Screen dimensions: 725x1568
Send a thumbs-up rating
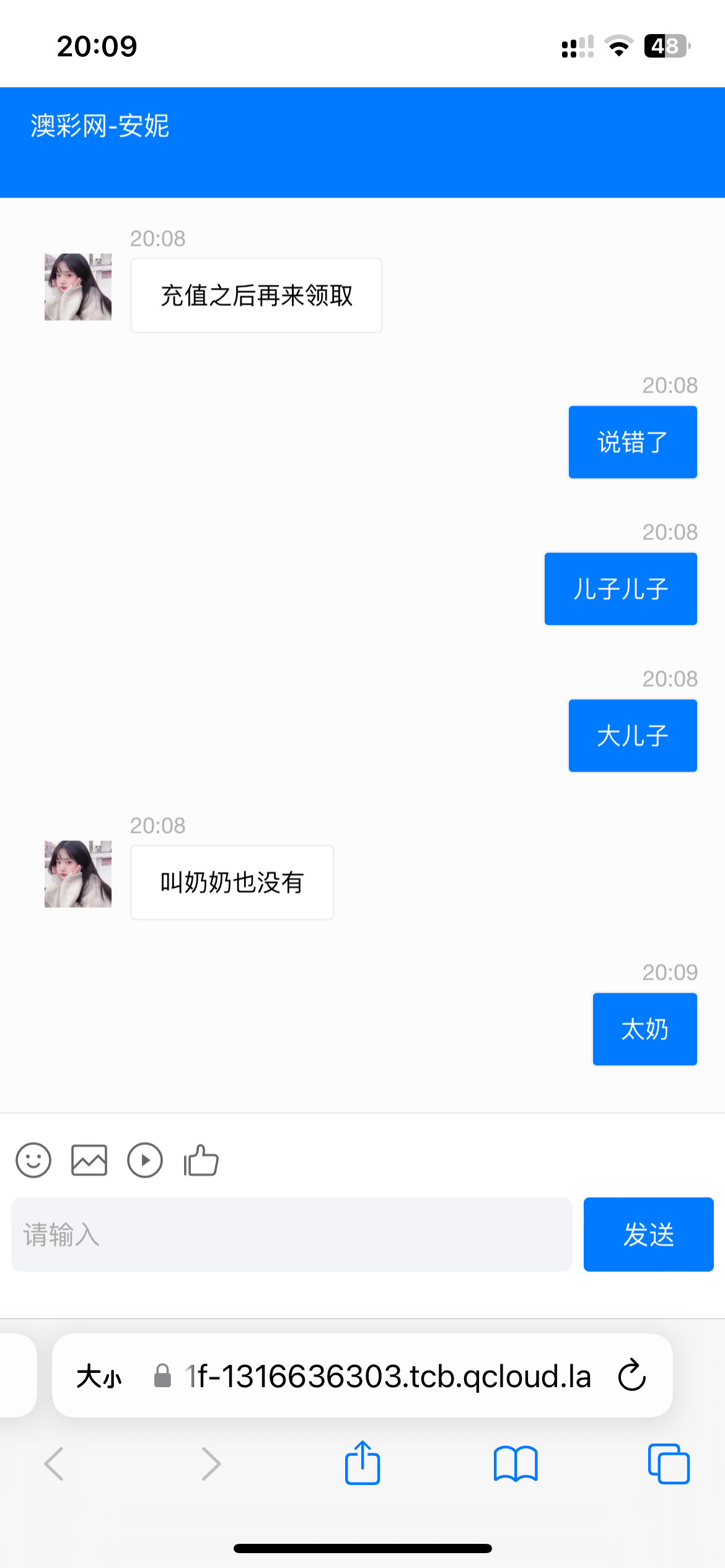(x=201, y=1160)
